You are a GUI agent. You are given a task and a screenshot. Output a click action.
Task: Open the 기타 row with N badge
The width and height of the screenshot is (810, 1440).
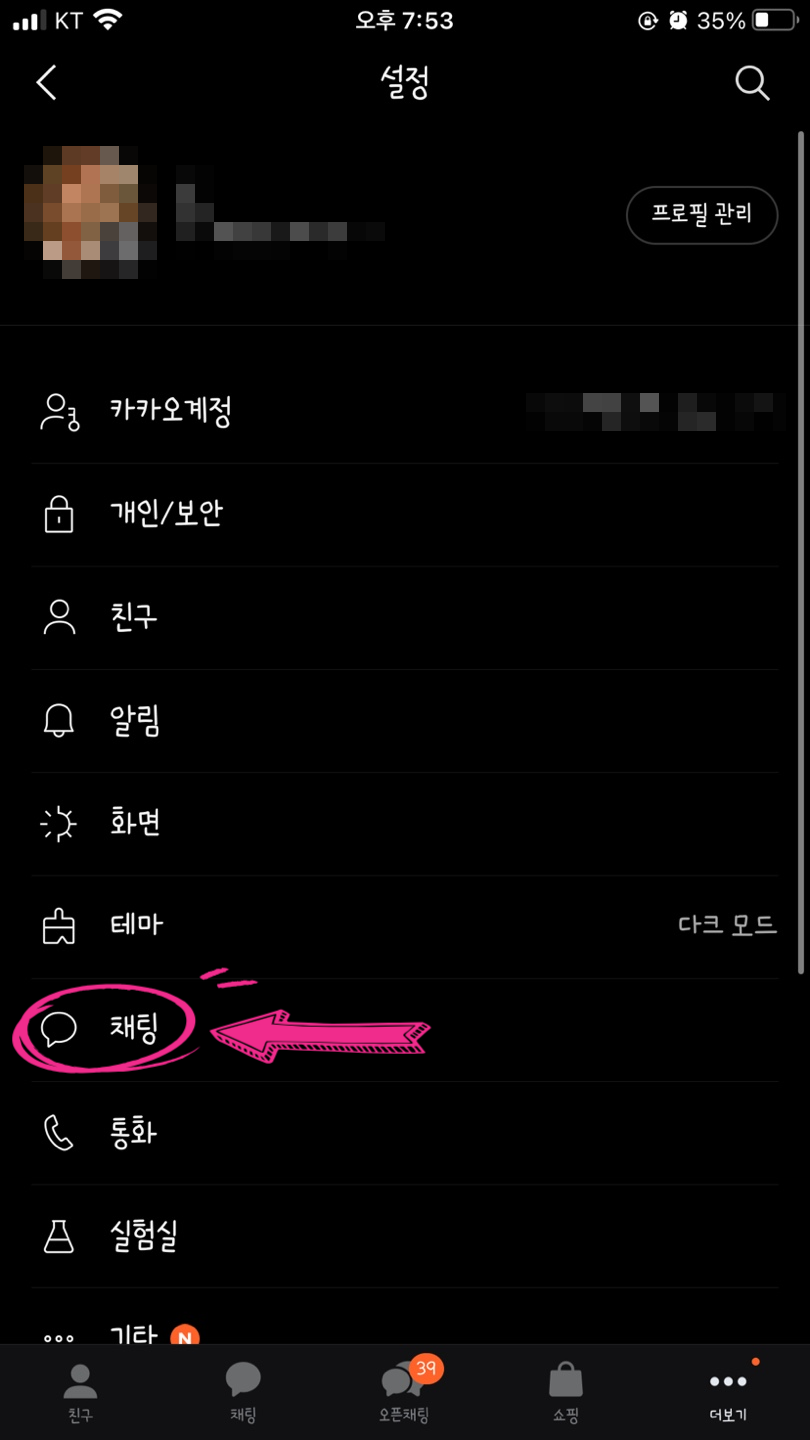[405, 1317]
